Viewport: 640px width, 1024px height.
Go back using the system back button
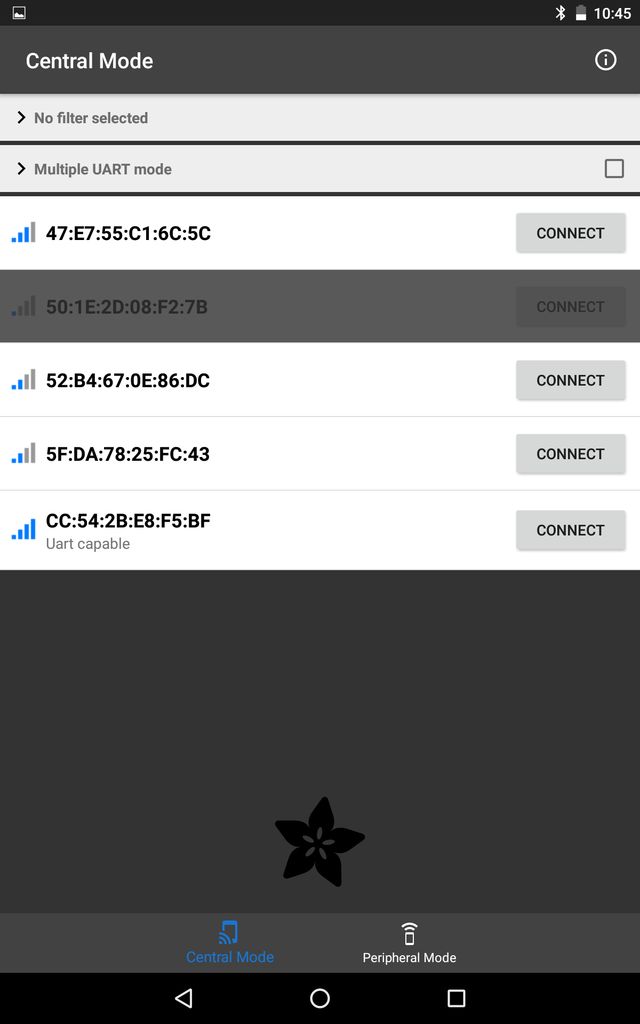pos(183,998)
